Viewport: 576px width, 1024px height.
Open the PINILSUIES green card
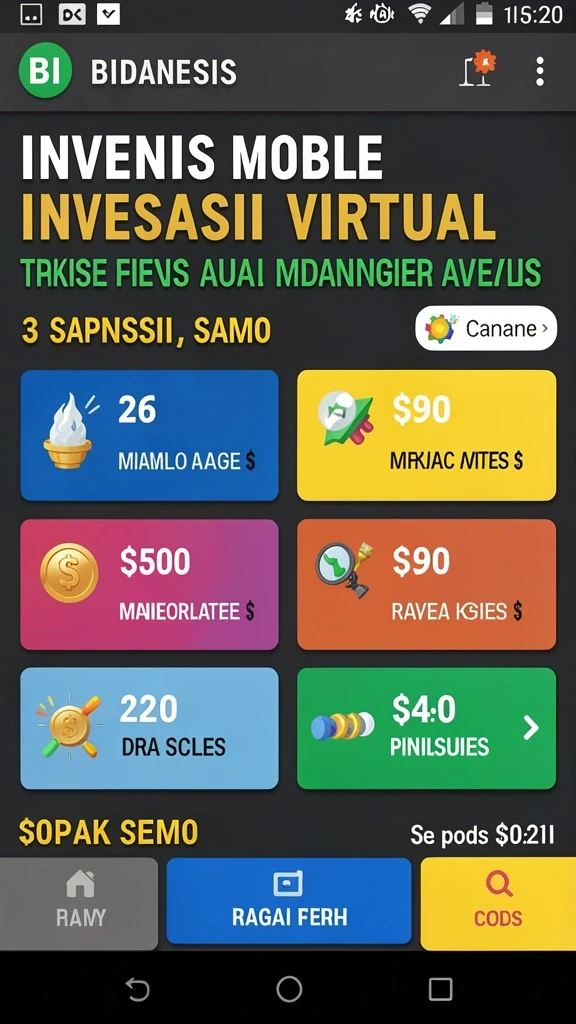426,728
